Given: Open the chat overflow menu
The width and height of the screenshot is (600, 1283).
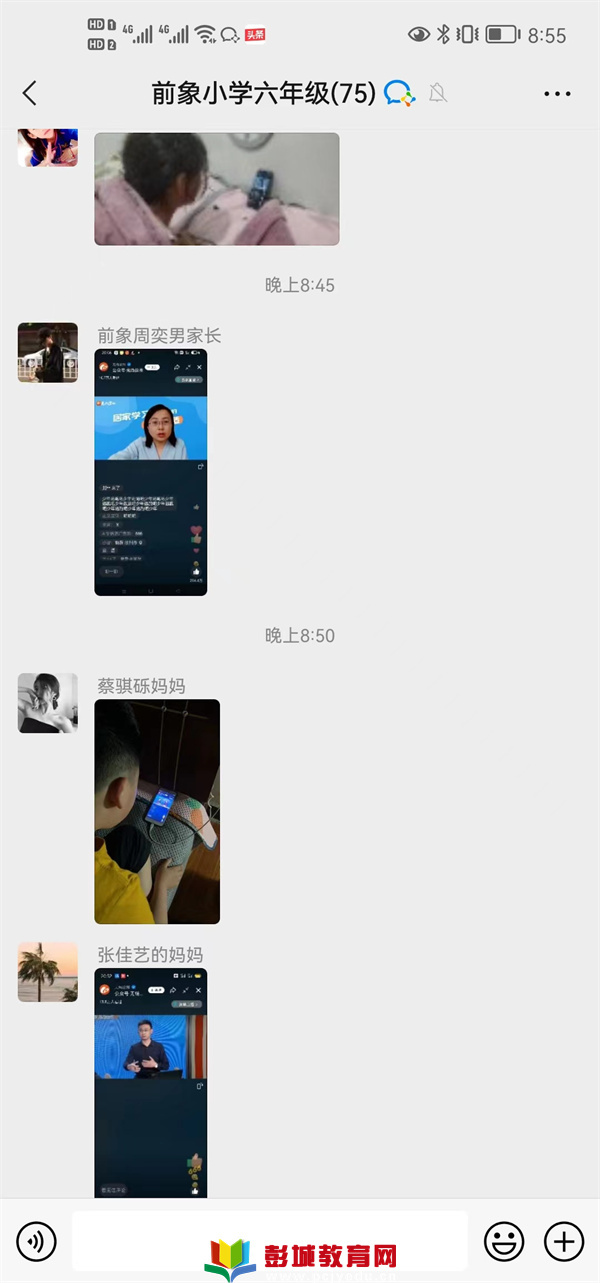Looking at the screenshot, I should coord(557,94).
